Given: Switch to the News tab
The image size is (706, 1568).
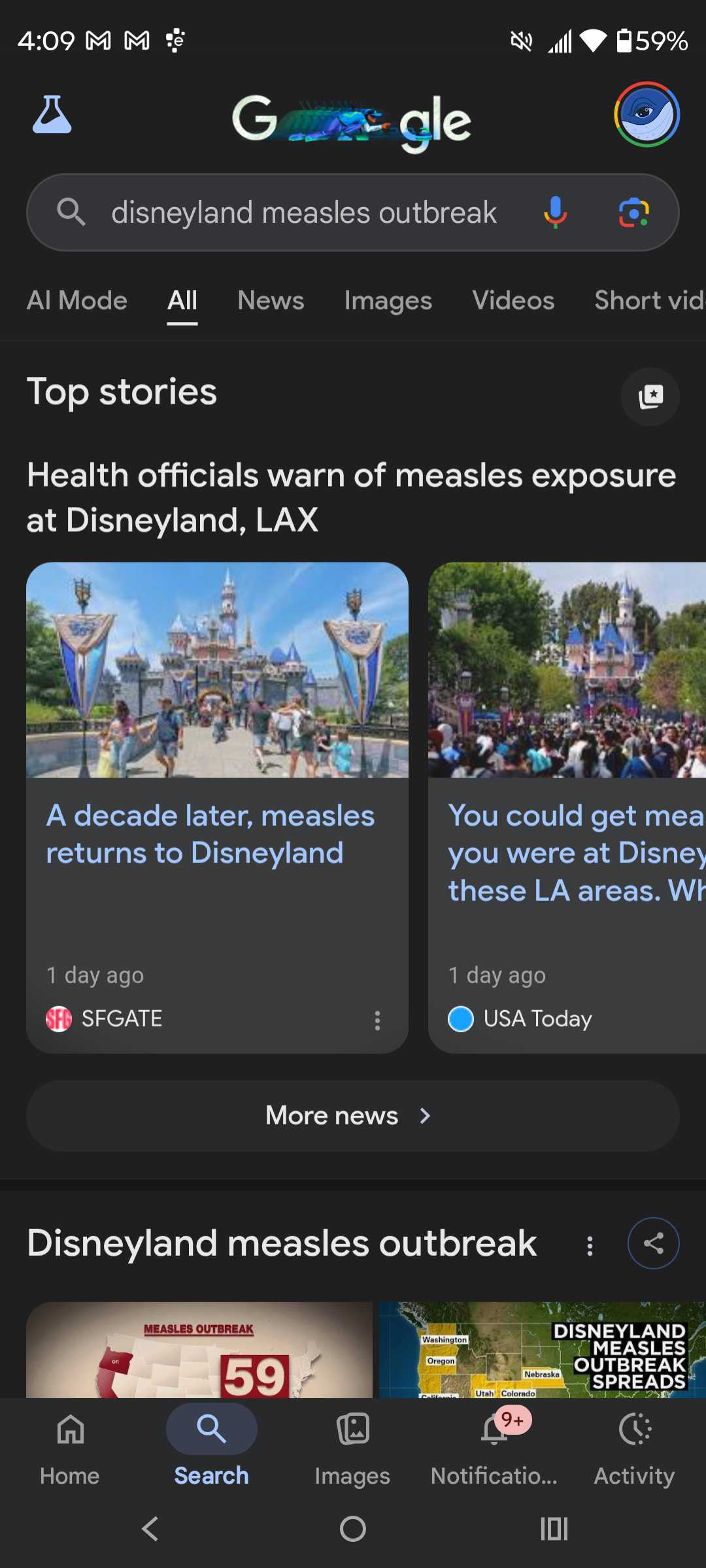Looking at the screenshot, I should click(271, 301).
